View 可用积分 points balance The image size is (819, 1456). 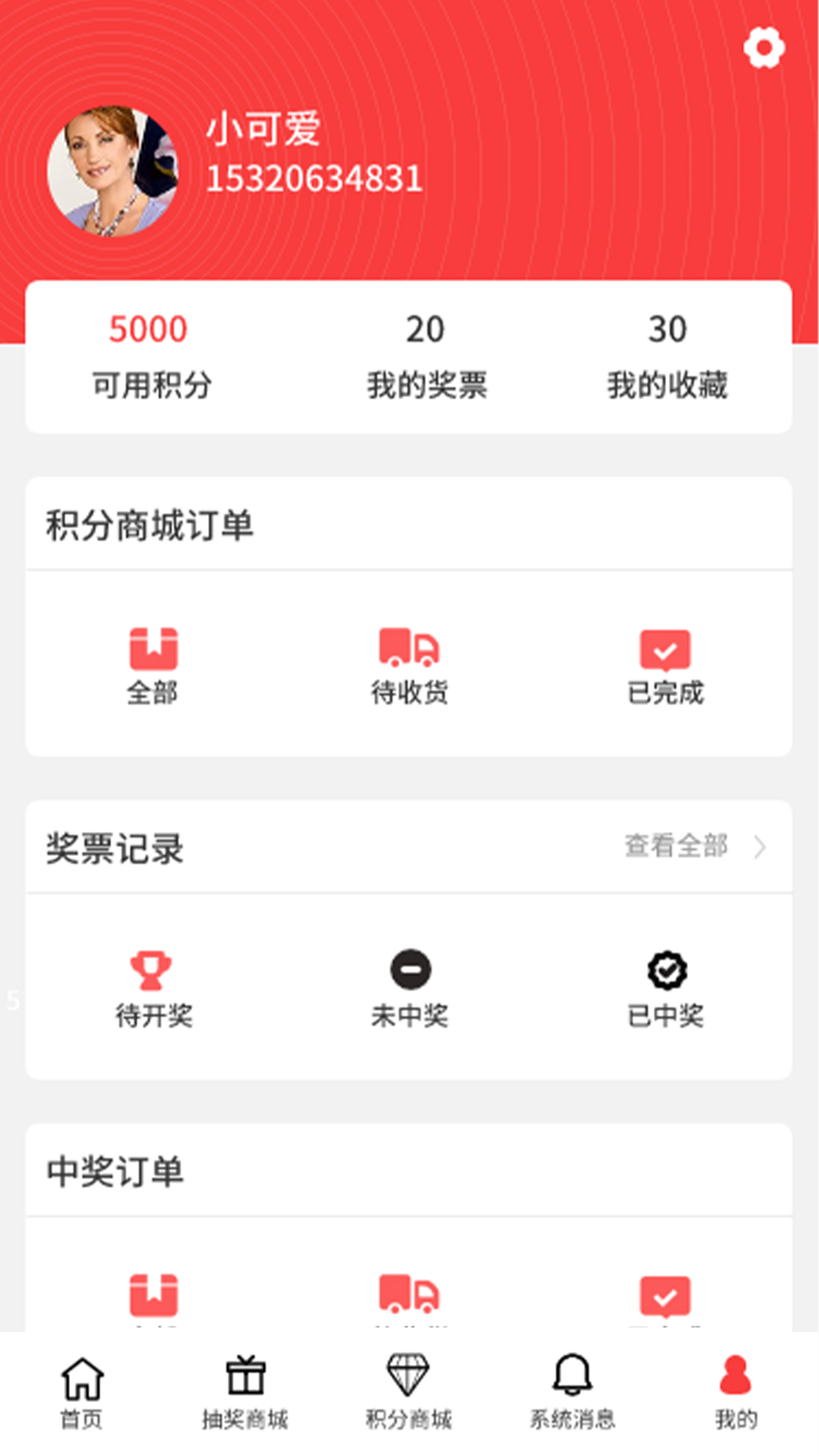[x=150, y=357]
